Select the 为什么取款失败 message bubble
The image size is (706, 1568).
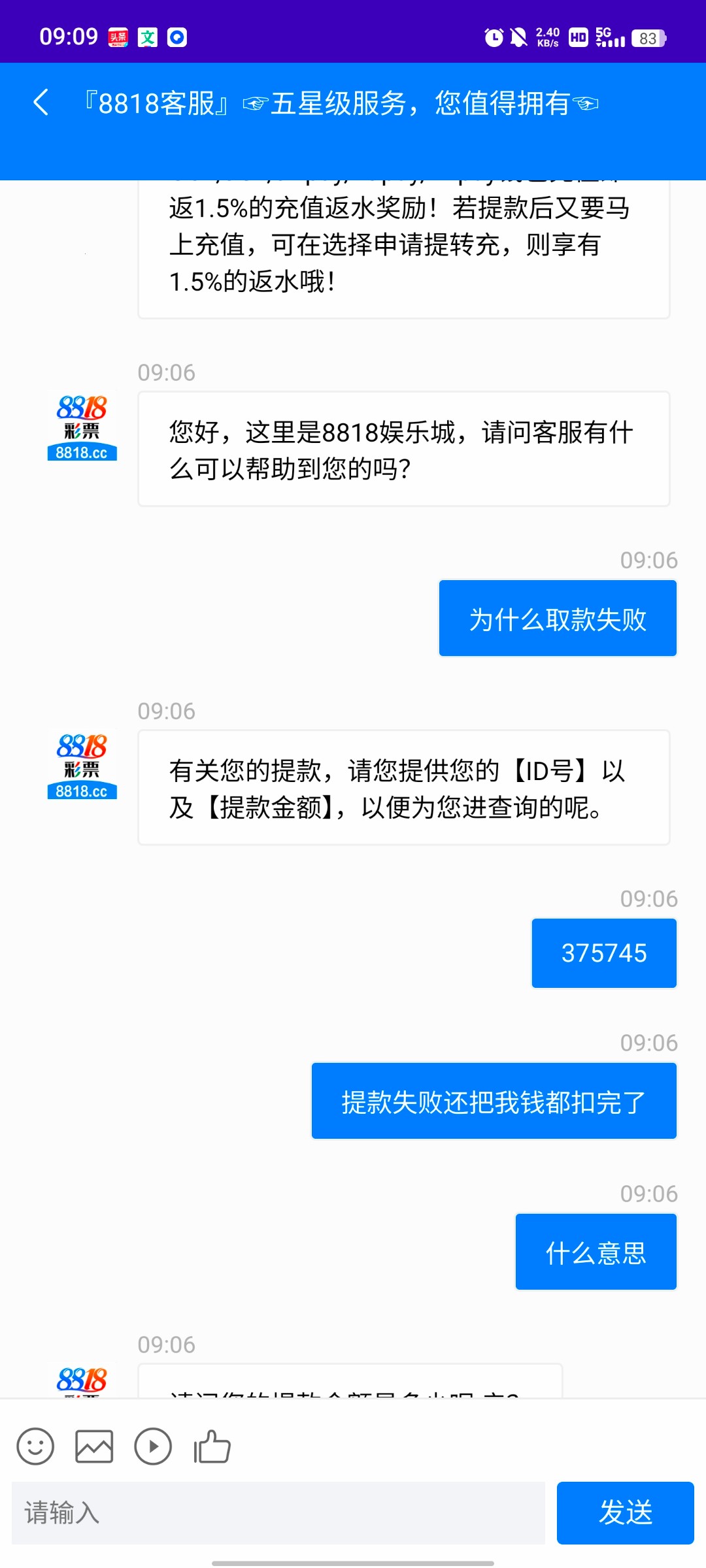click(x=558, y=617)
